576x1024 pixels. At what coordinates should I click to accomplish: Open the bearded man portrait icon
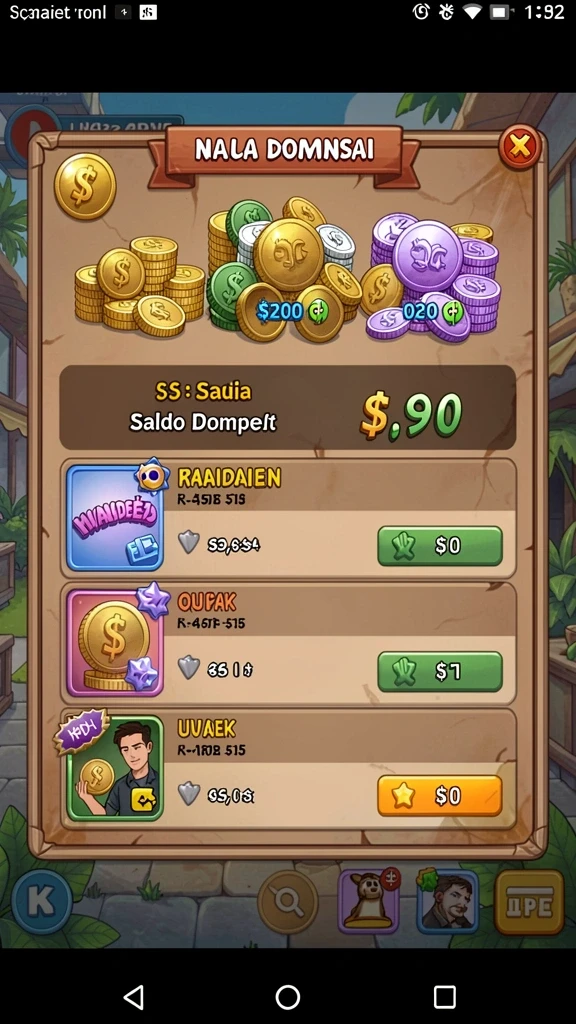point(448,901)
